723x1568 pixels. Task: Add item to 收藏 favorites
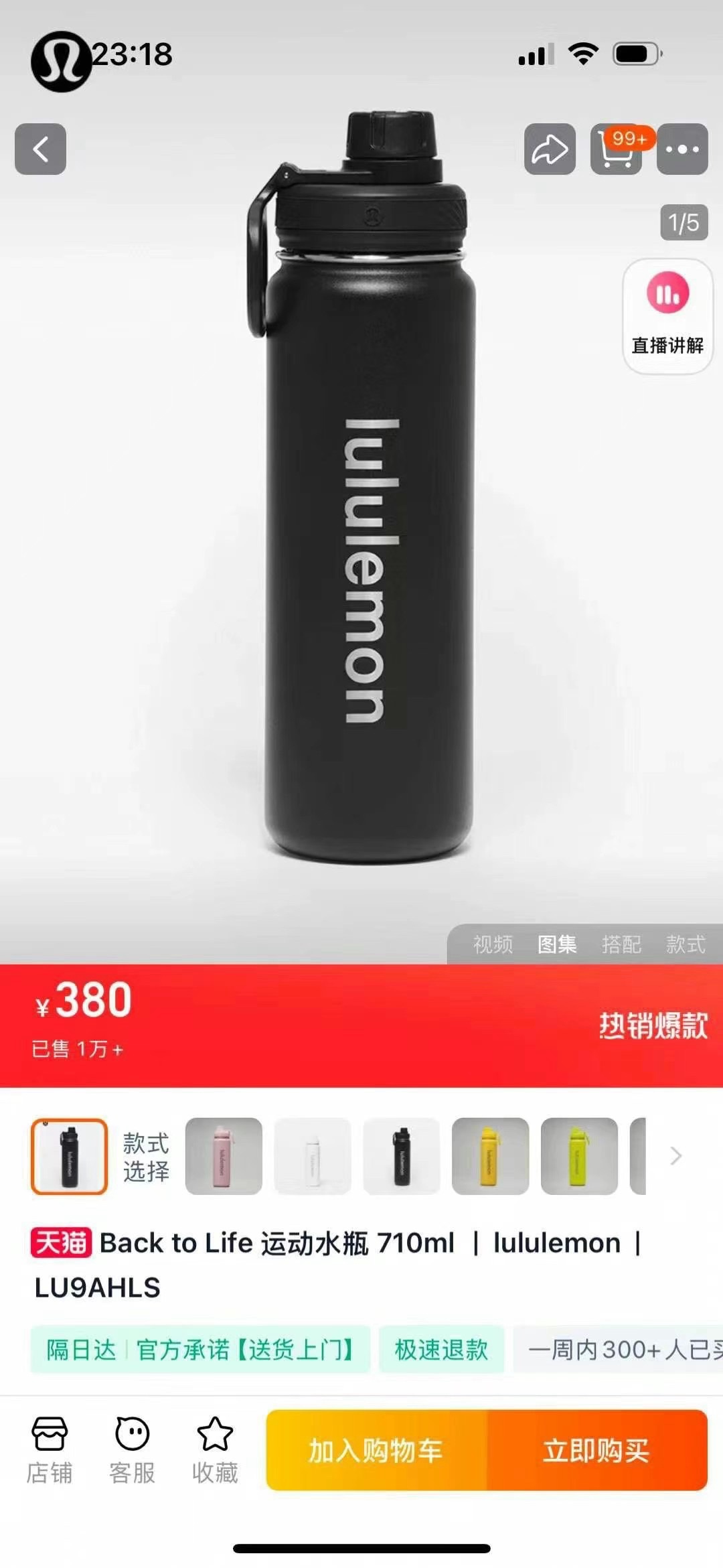pos(215,1451)
